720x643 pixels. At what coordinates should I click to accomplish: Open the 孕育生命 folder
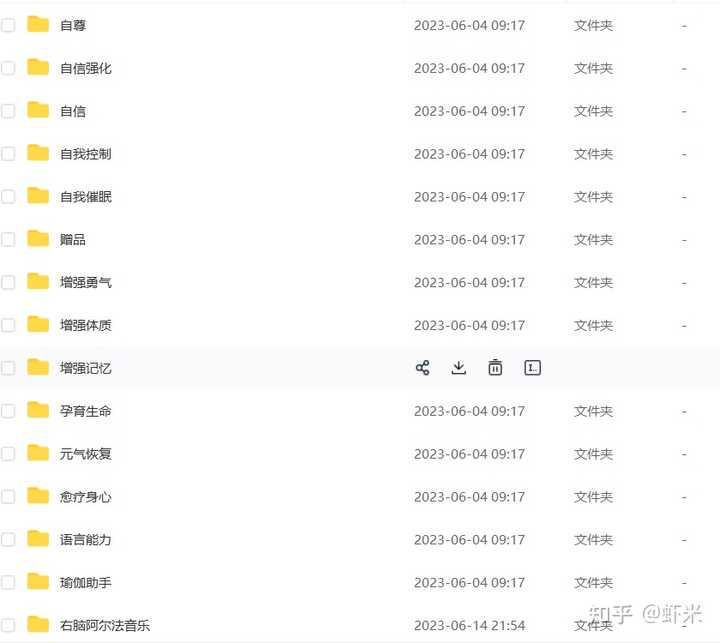click(85, 411)
